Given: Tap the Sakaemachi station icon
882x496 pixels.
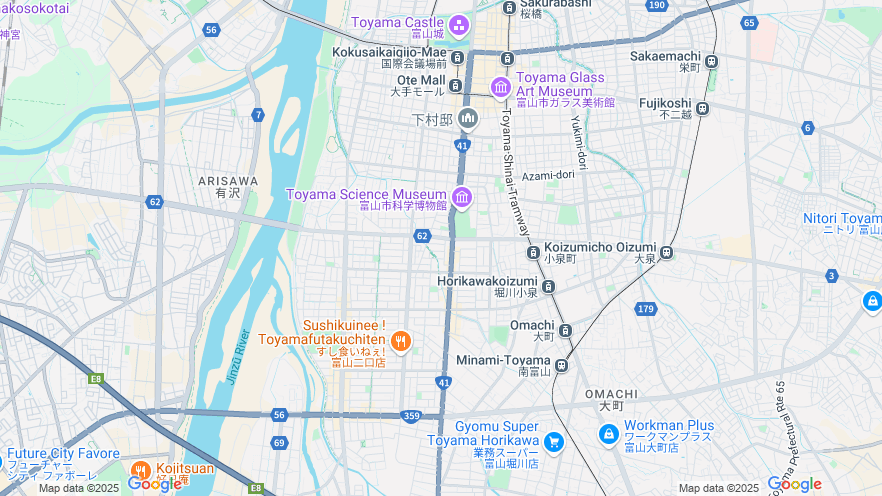Looking at the screenshot, I should (711, 62).
